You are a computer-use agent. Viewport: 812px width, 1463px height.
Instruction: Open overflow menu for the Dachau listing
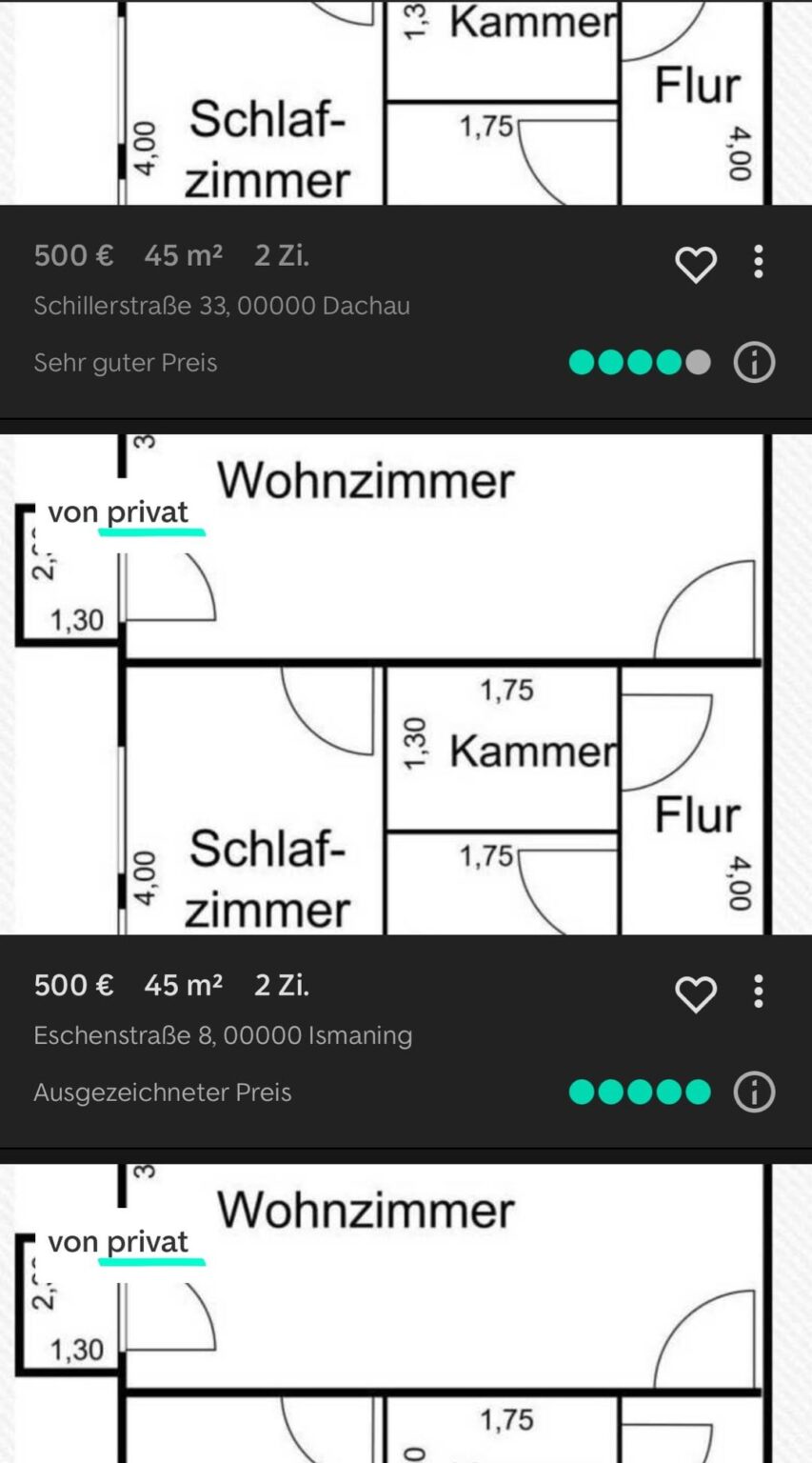tap(759, 262)
